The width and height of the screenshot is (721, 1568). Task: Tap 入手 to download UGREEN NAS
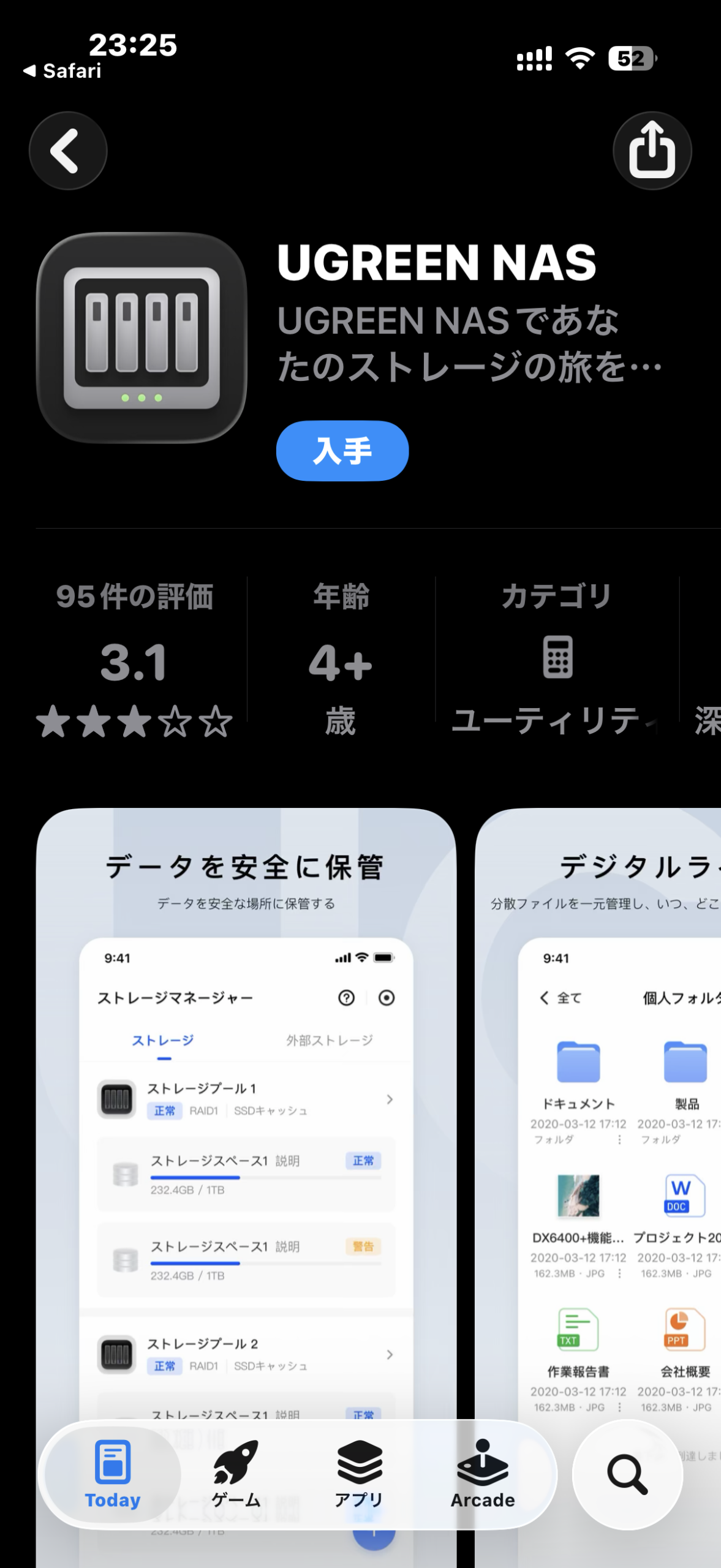point(342,451)
